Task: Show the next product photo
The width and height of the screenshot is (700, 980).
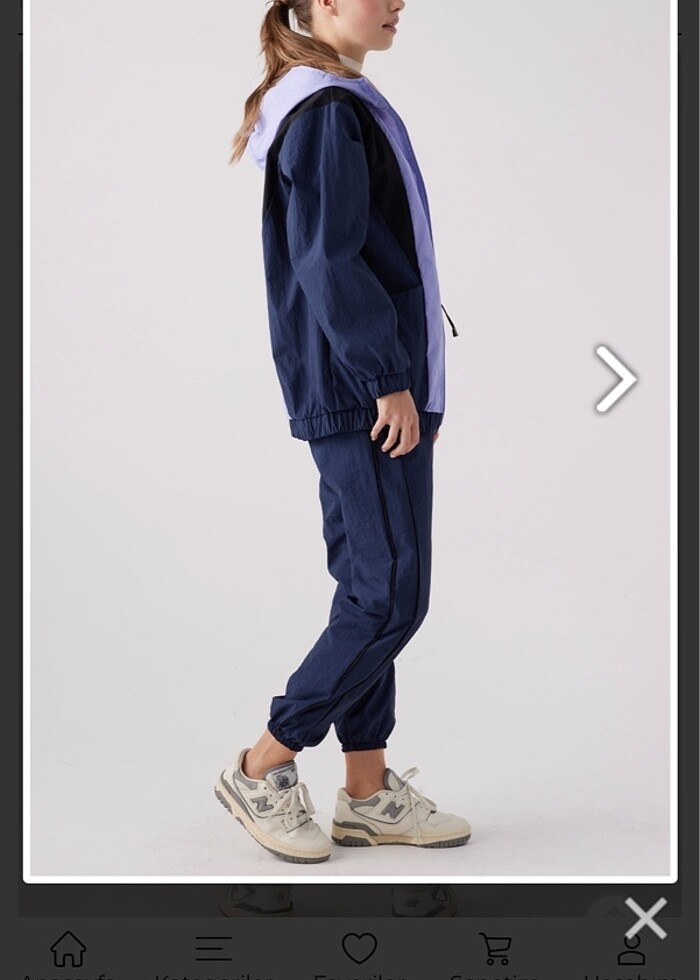Action: tap(615, 379)
